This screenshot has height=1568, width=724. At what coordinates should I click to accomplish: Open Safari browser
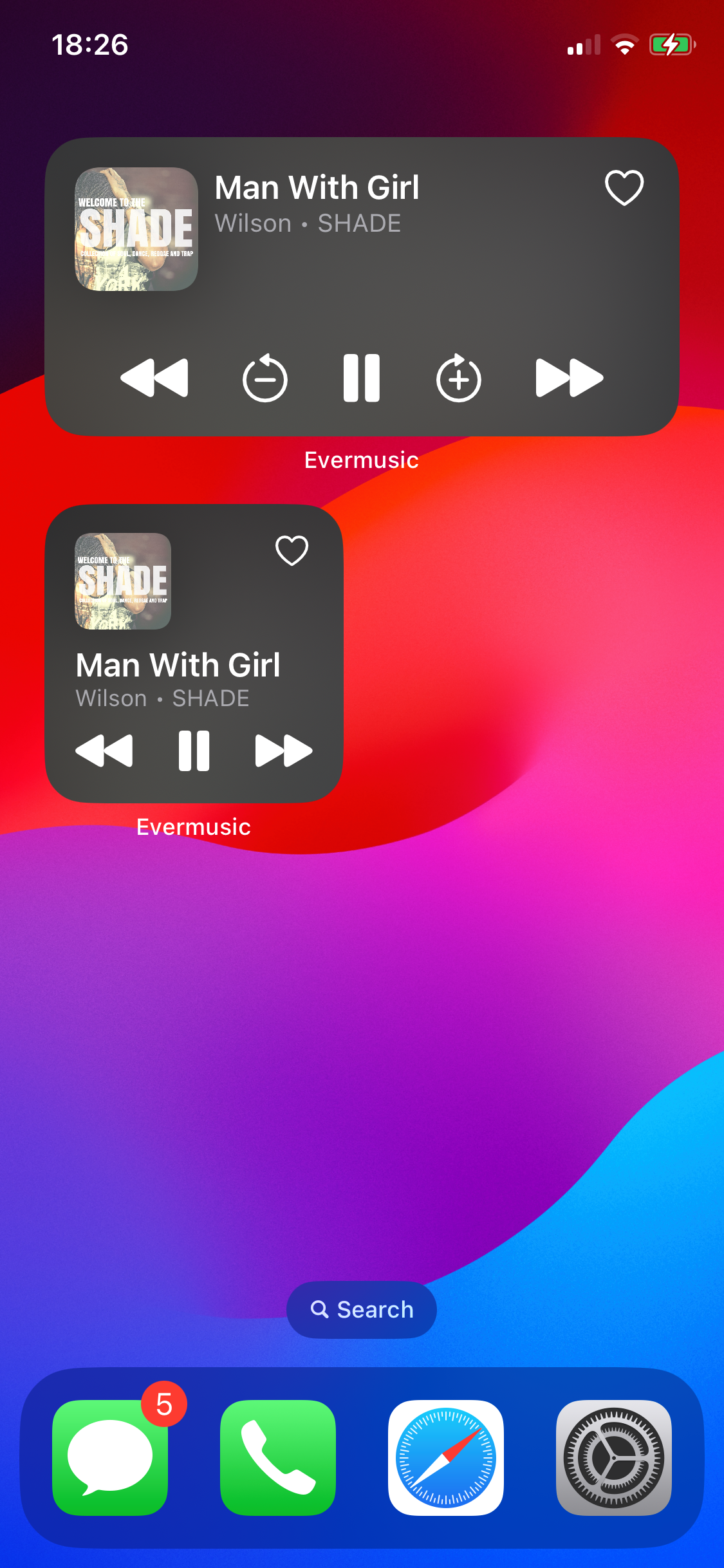(x=446, y=1457)
